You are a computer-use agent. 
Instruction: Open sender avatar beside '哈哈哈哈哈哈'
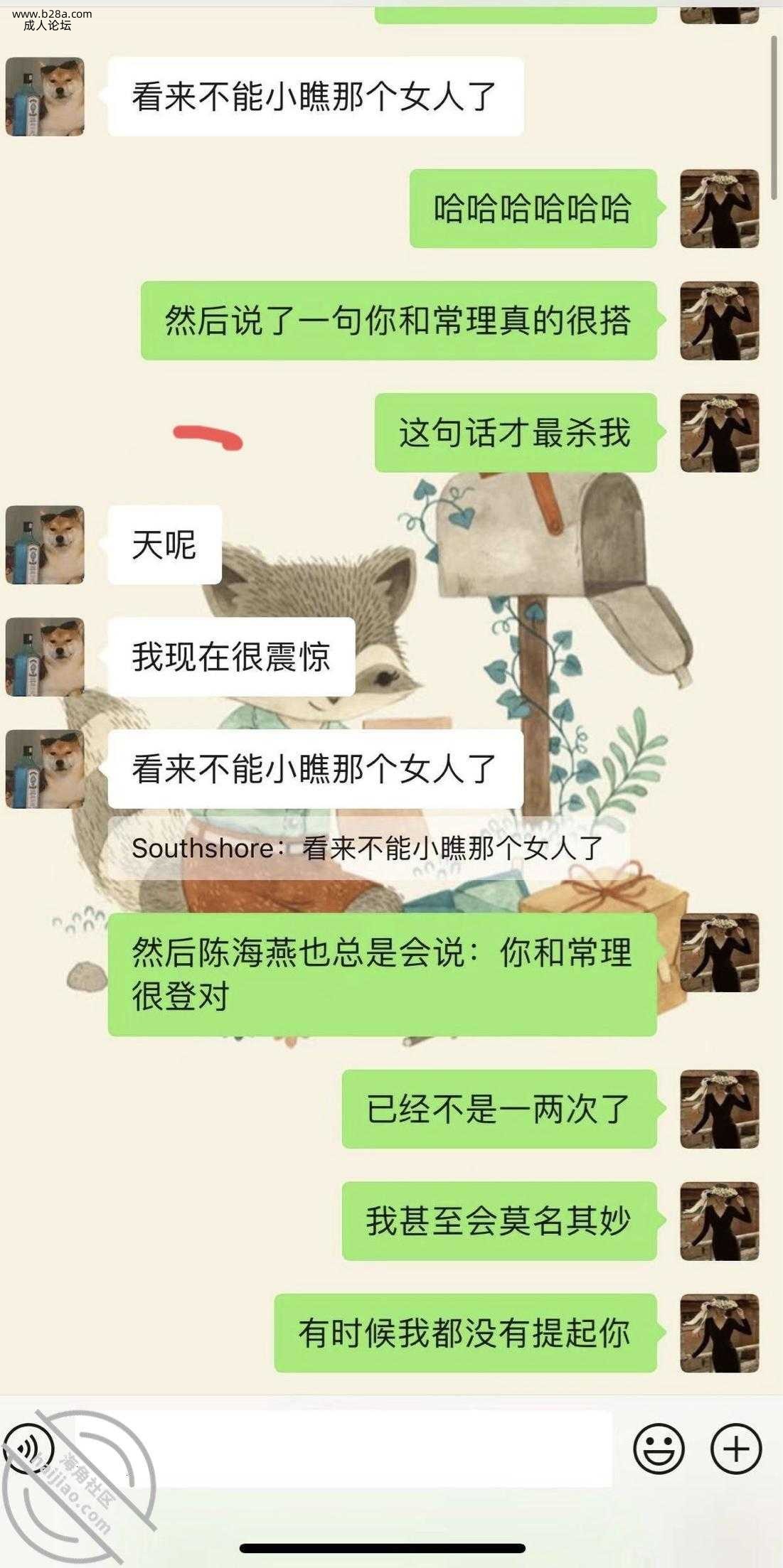tap(719, 209)
